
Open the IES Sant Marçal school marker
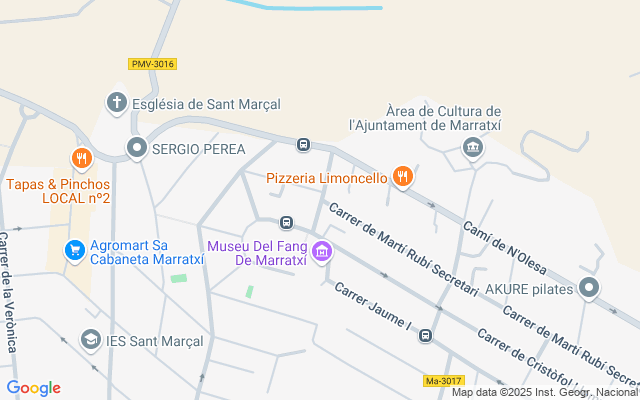point(91,341)
